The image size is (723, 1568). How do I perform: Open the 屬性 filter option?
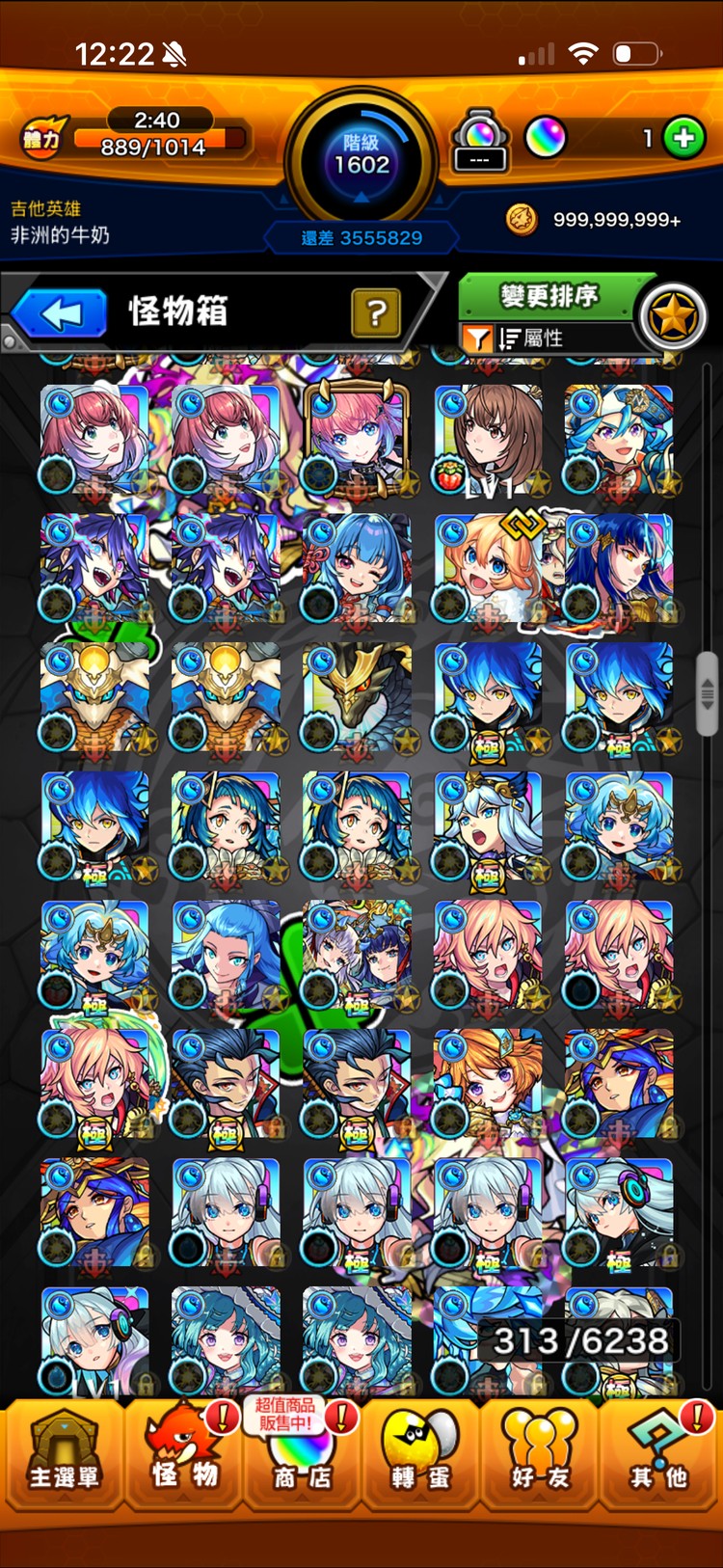530,338
